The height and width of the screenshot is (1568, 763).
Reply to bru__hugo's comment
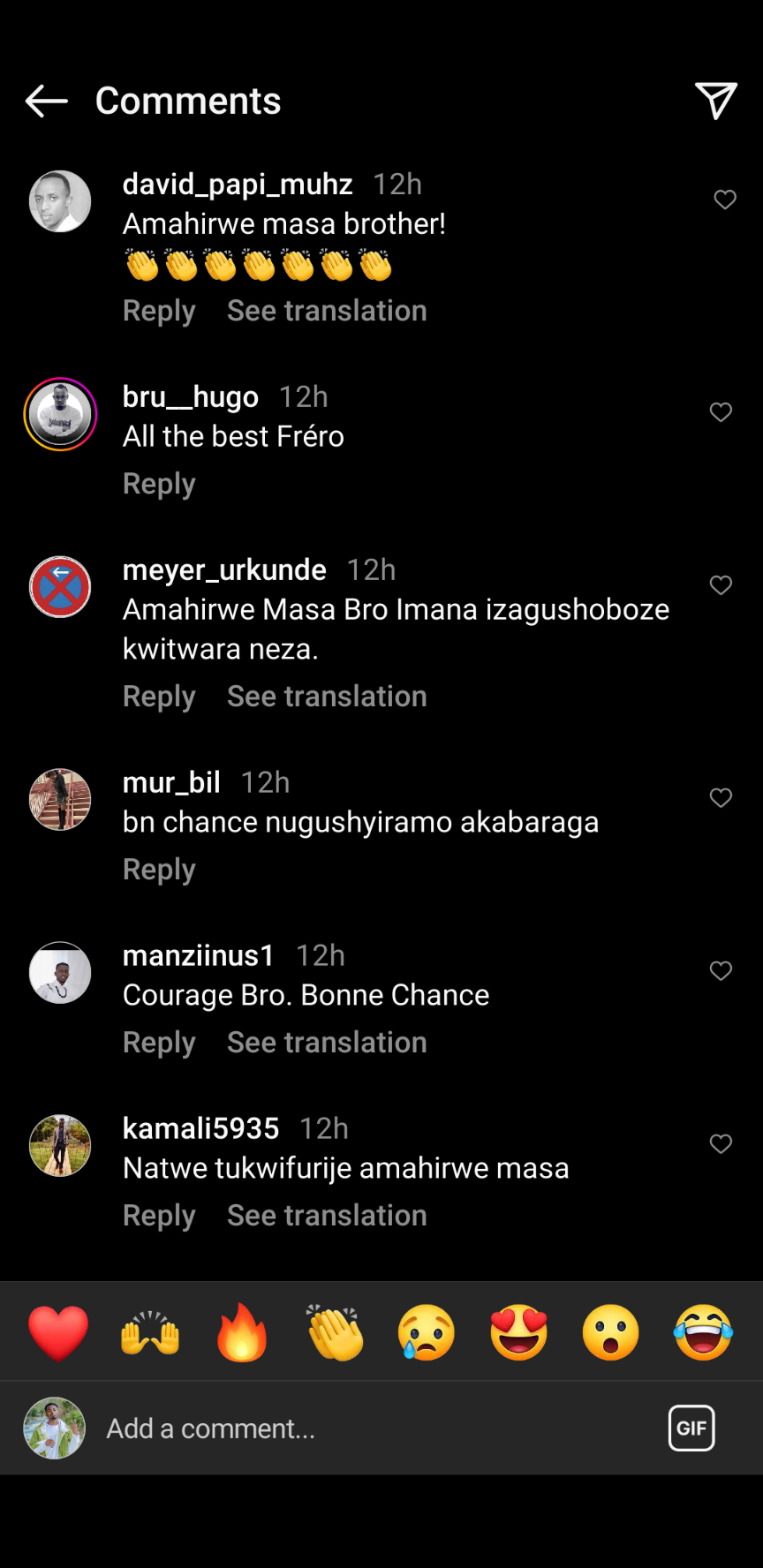pyautogui.click(x=159, y=484)
